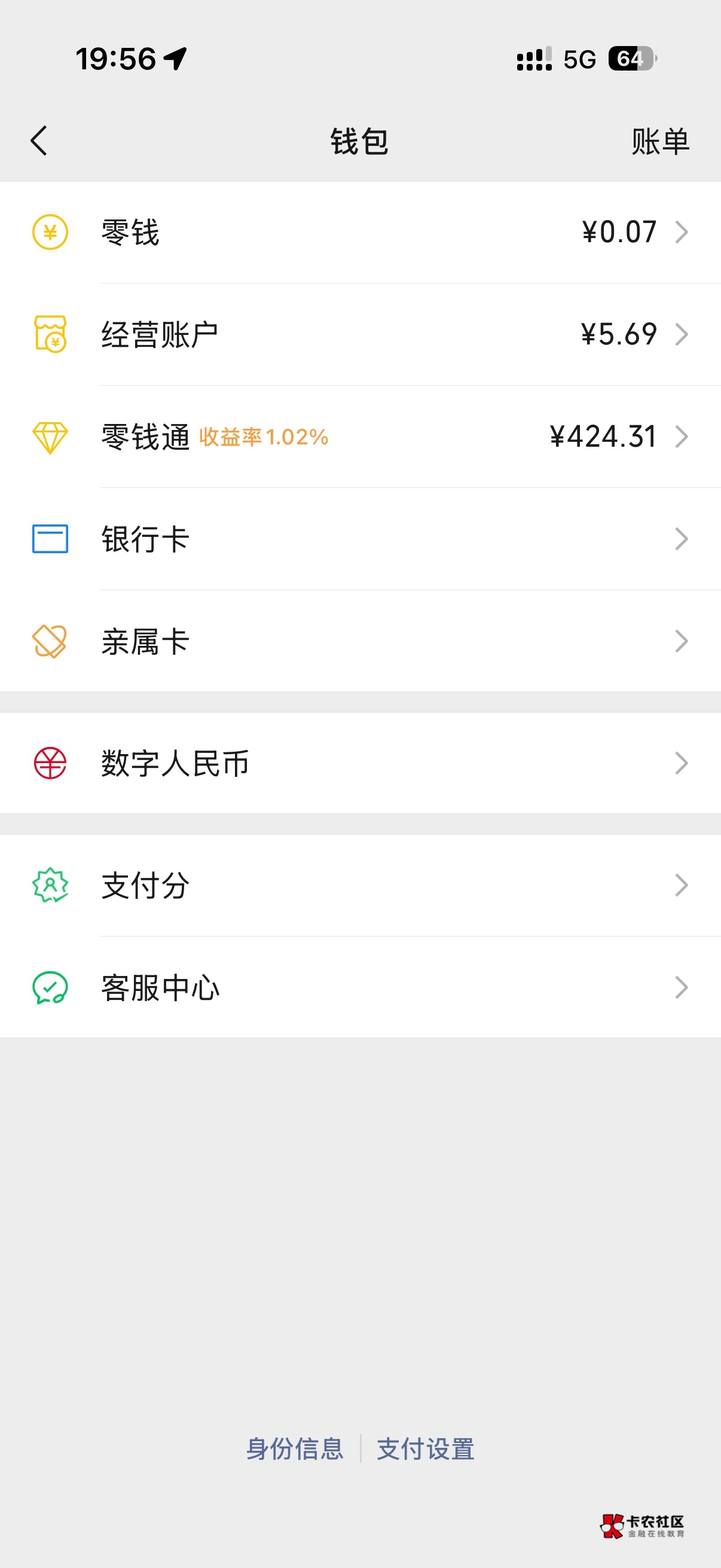
Task: Open the 零钱 balance row
Action: tap(360, 232)
